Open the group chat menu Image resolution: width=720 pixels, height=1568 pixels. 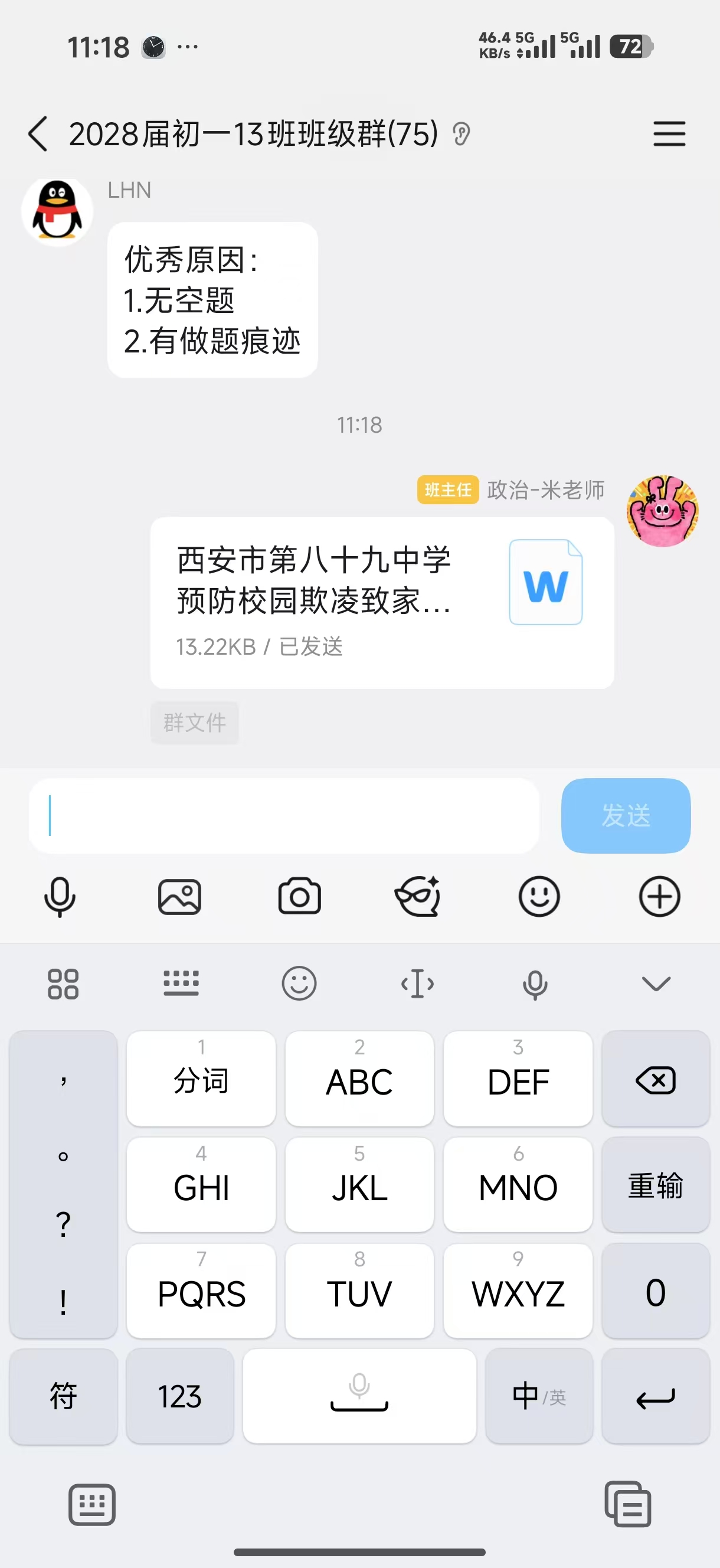[x=669, y=134]
